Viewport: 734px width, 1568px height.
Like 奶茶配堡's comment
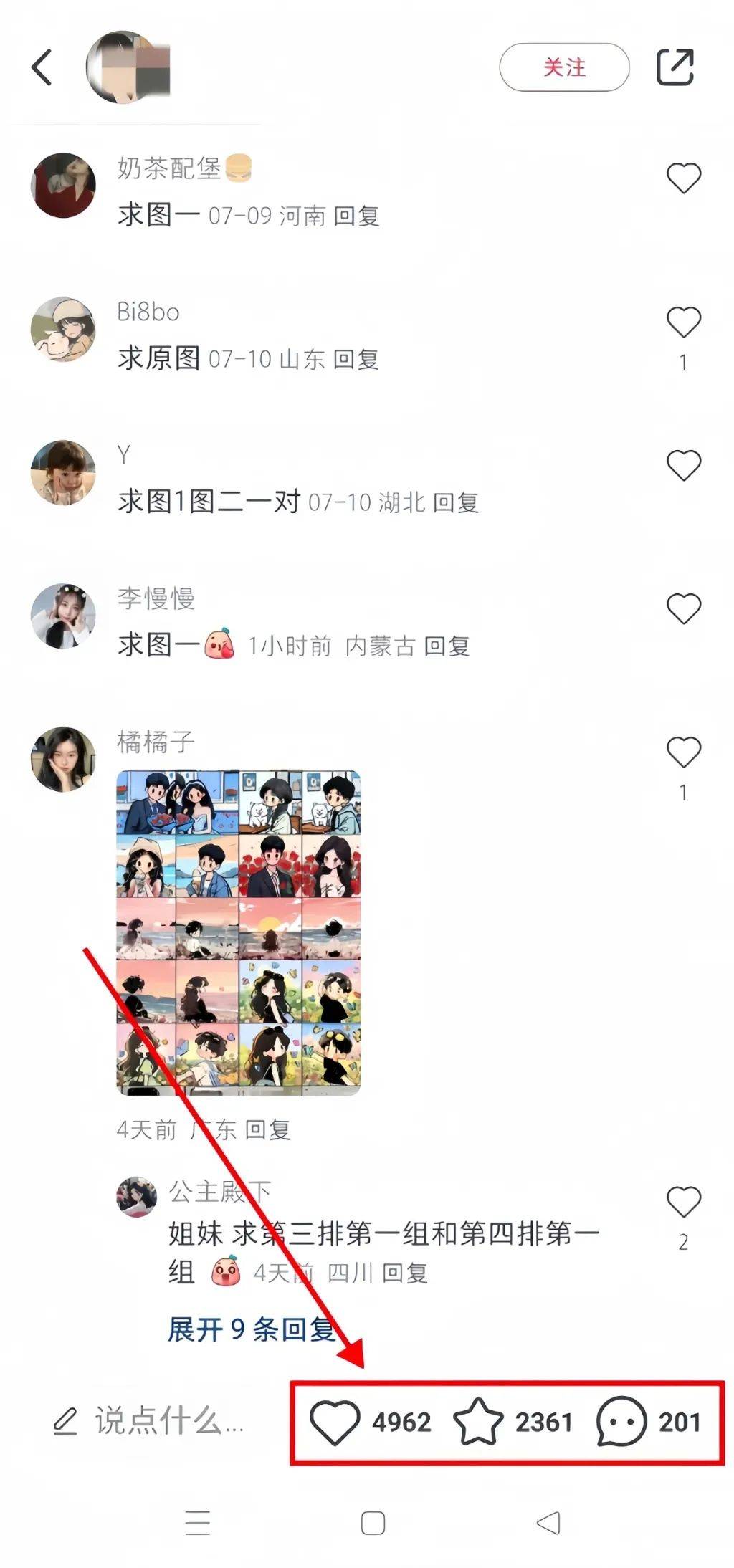(683, 178)
